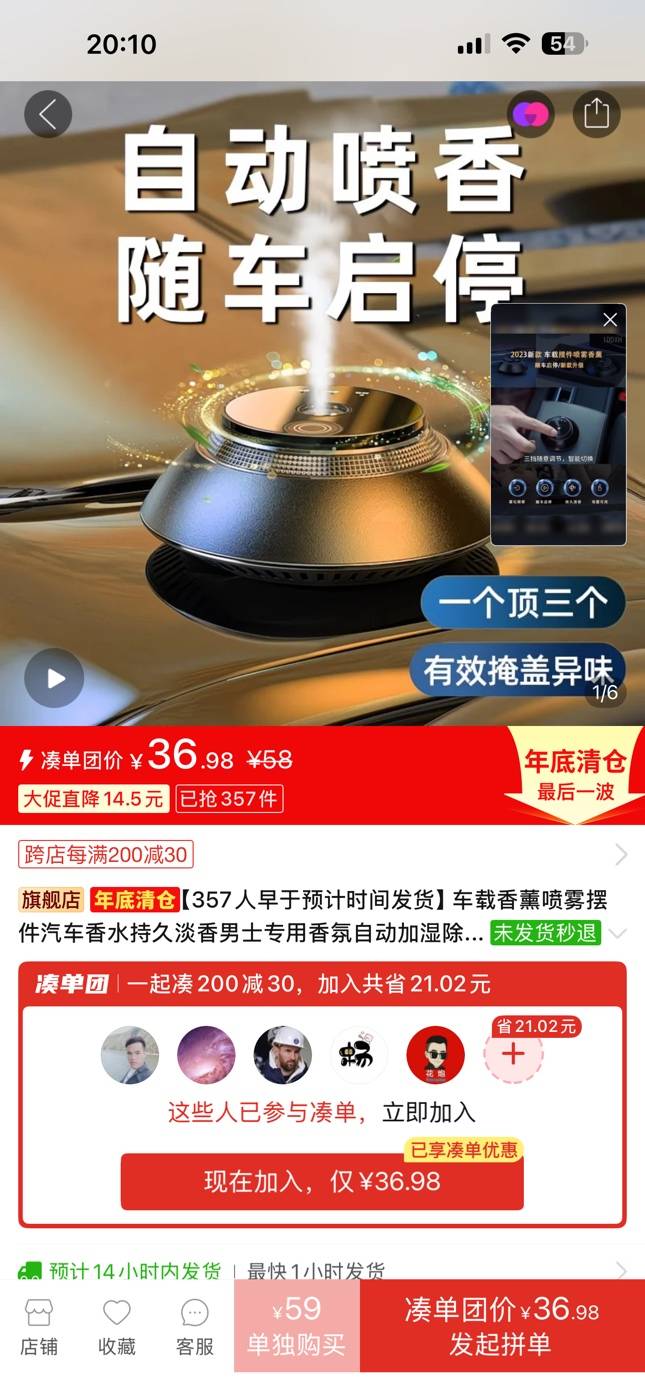Start a group order with 发起拼单
645x1398 pixels.
[x=502, y=1326]
